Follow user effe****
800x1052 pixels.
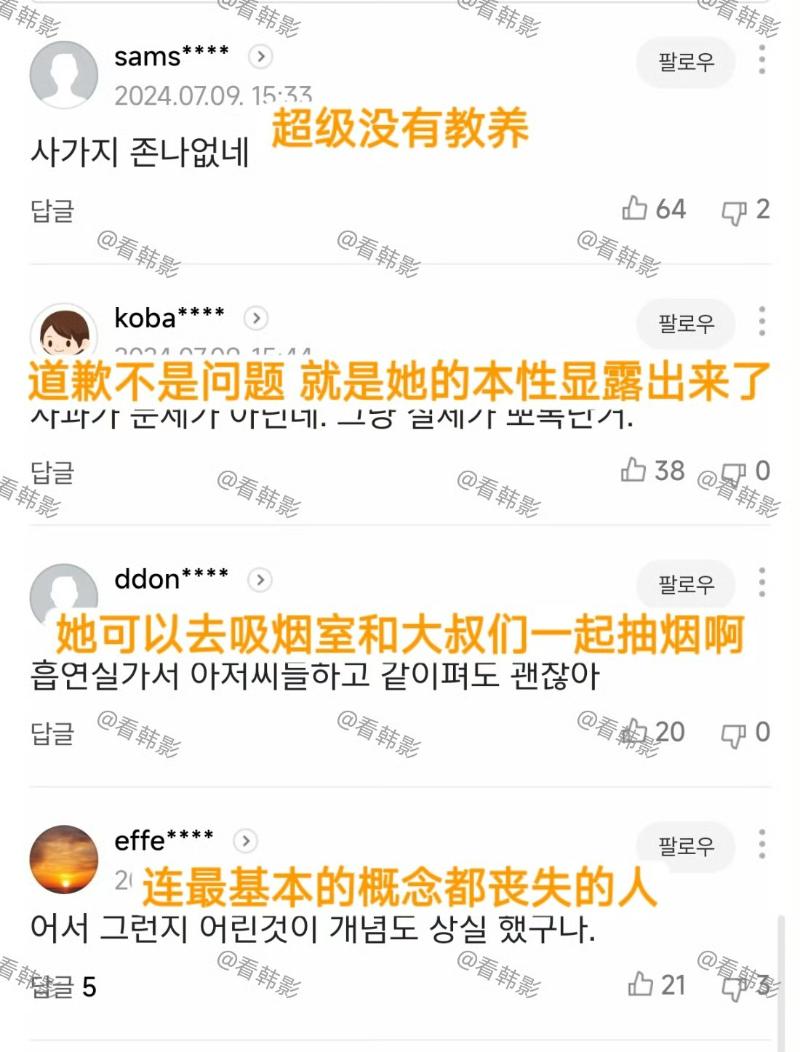(686, 846)
